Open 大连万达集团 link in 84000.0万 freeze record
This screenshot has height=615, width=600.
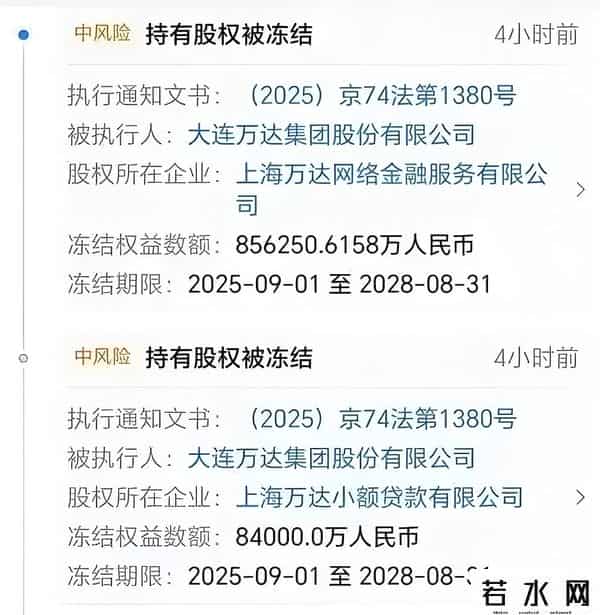pyautogui.click(x=331, y=459)
